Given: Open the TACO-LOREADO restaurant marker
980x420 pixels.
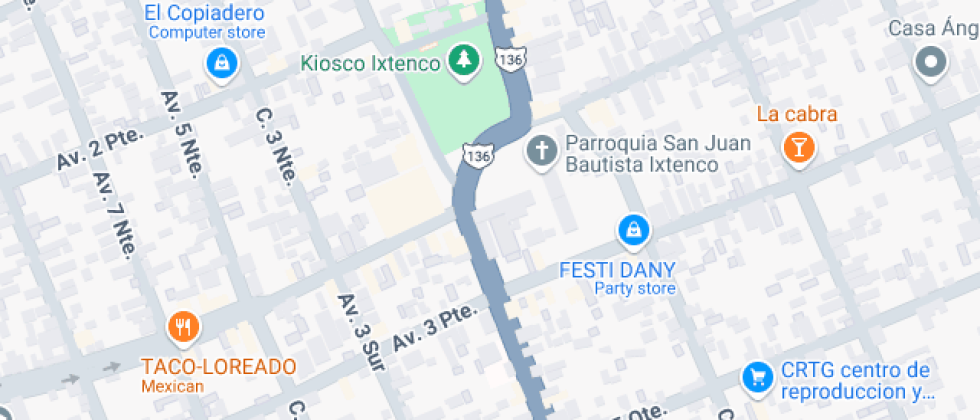Looking at the screenshot, I should coord(184,328).
